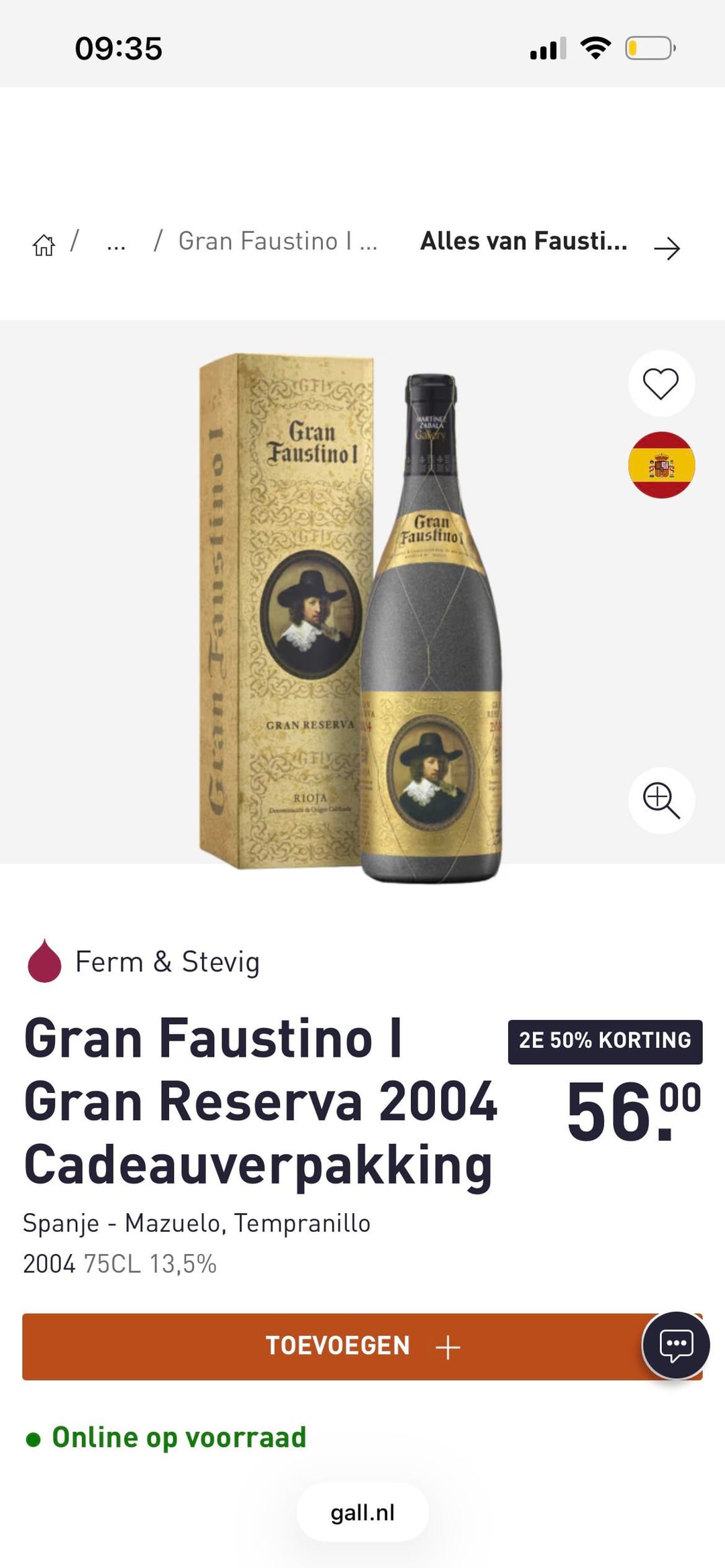Open the gall.nl address pill
Screen dimensions: 725x1568
(362, 1513)
